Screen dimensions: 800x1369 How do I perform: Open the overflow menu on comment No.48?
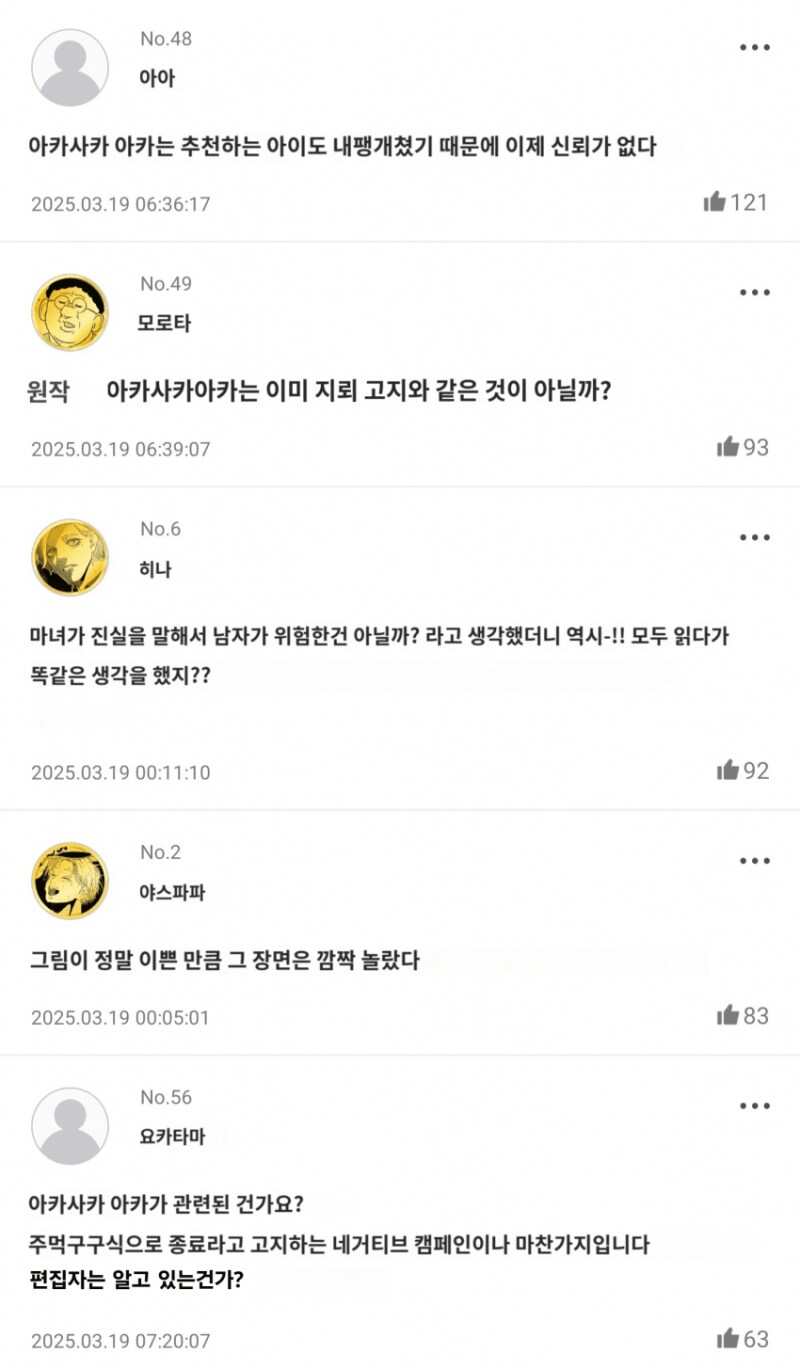753,47
